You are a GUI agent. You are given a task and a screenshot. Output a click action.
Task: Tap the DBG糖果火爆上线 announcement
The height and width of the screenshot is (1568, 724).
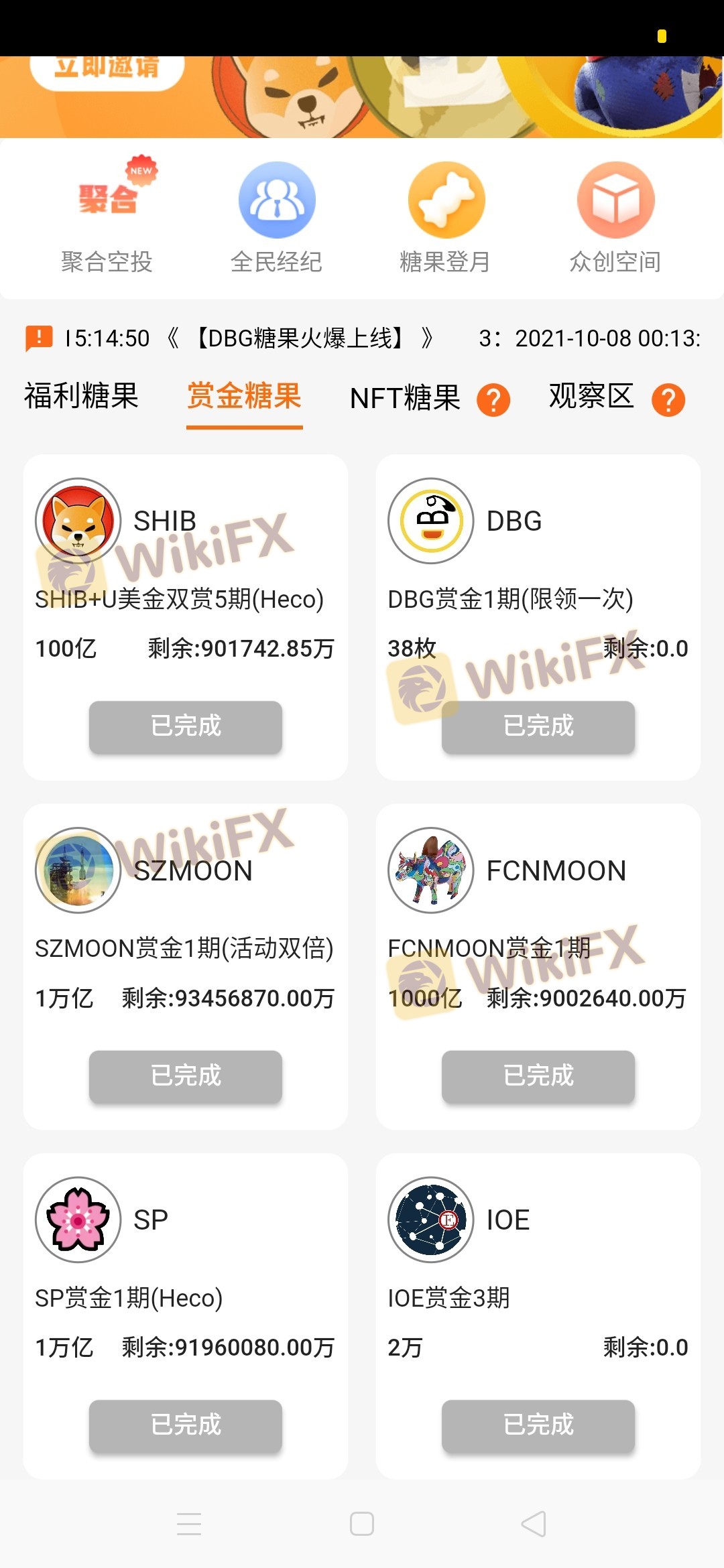point(299,338)
